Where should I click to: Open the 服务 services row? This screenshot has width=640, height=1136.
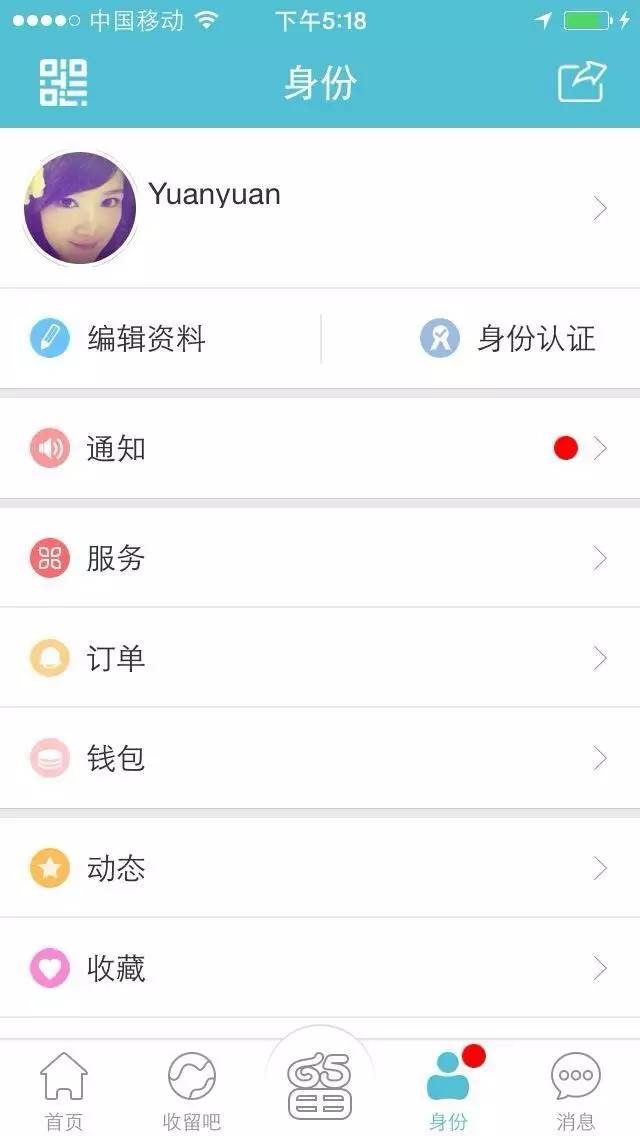(x=320, y=558)
